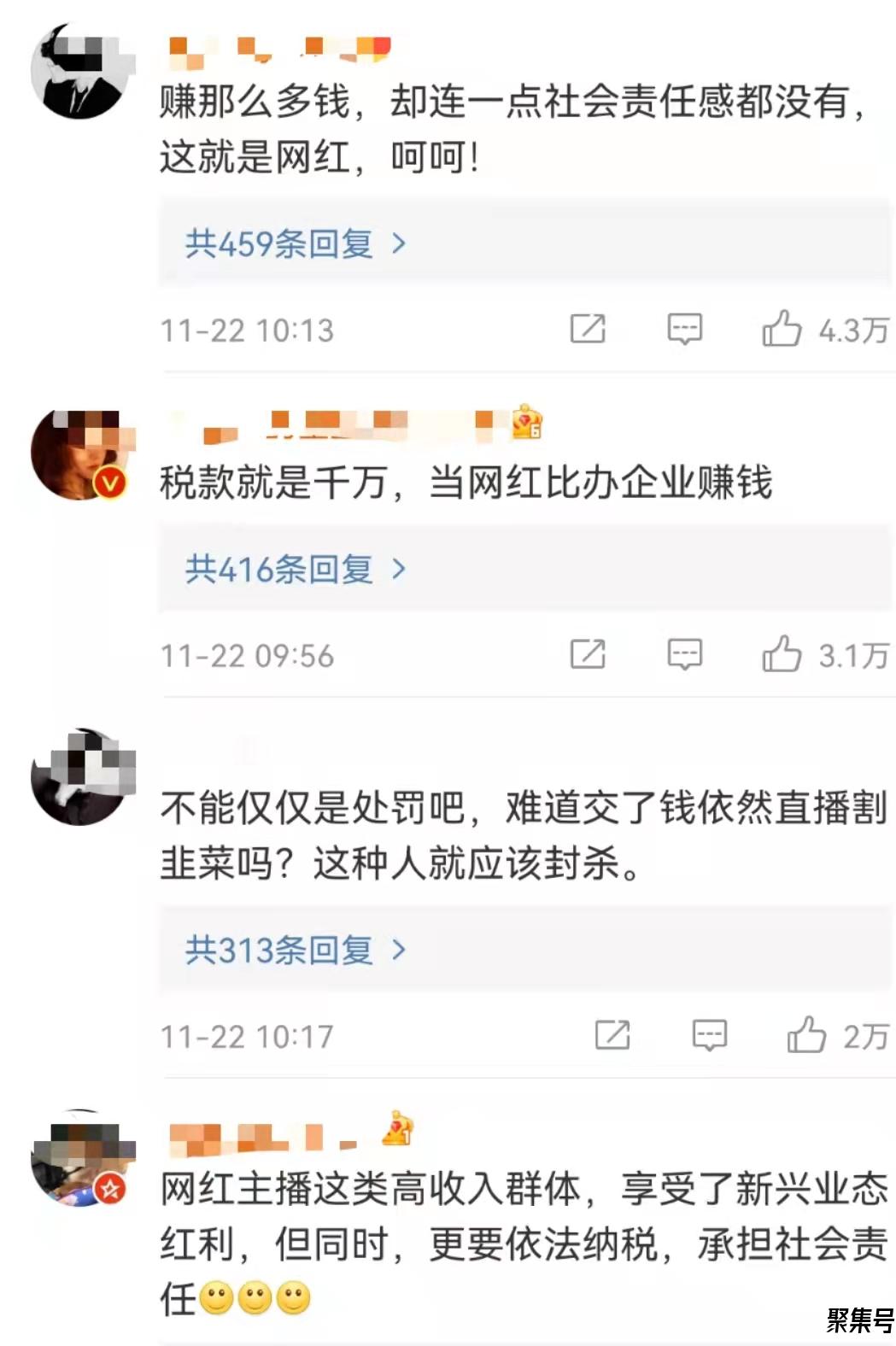896x1346 pixels.
Task: Expand the 共459条回复 replies
Action: [x=295, y=244]
